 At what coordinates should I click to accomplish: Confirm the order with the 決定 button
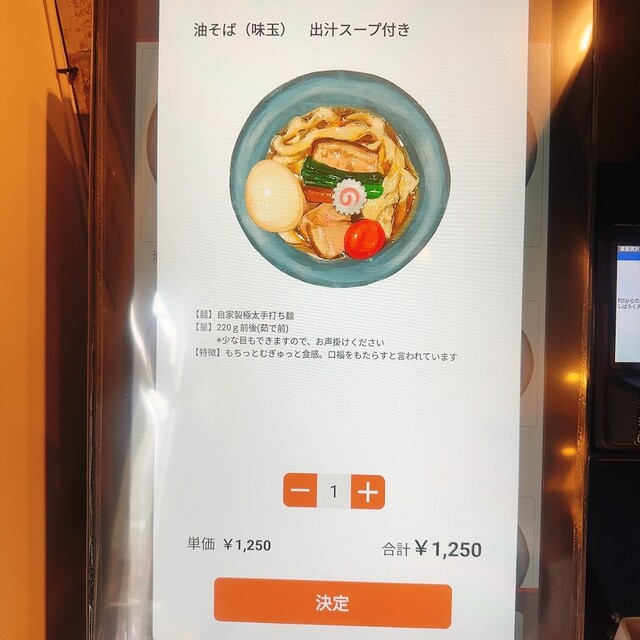[332, 604]
